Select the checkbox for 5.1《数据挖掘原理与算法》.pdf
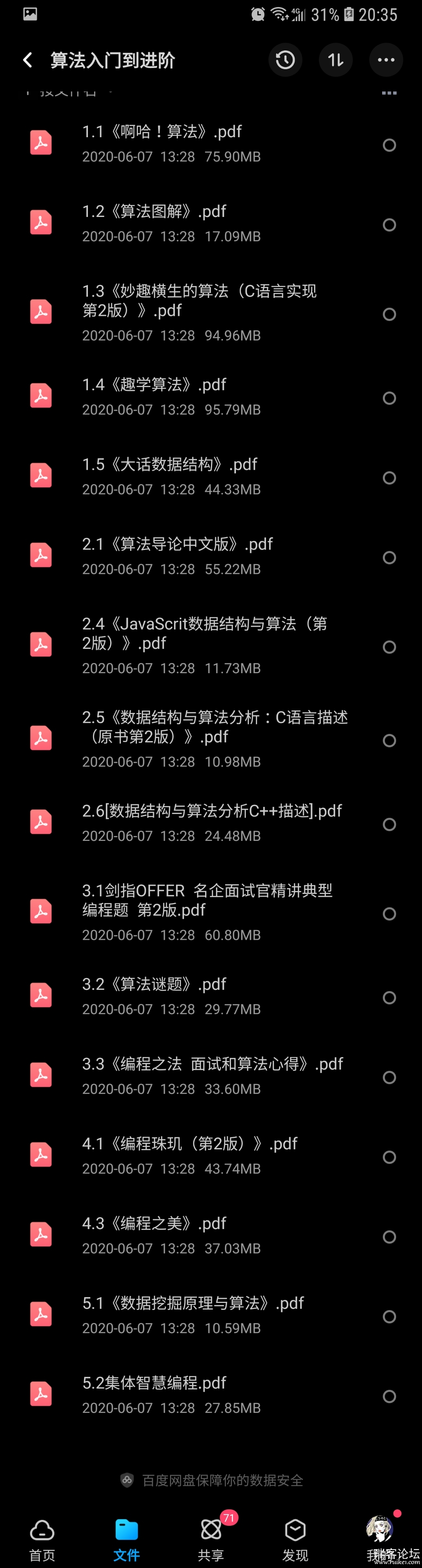Screen dimensions: 422x1568 coord(389,1317)
